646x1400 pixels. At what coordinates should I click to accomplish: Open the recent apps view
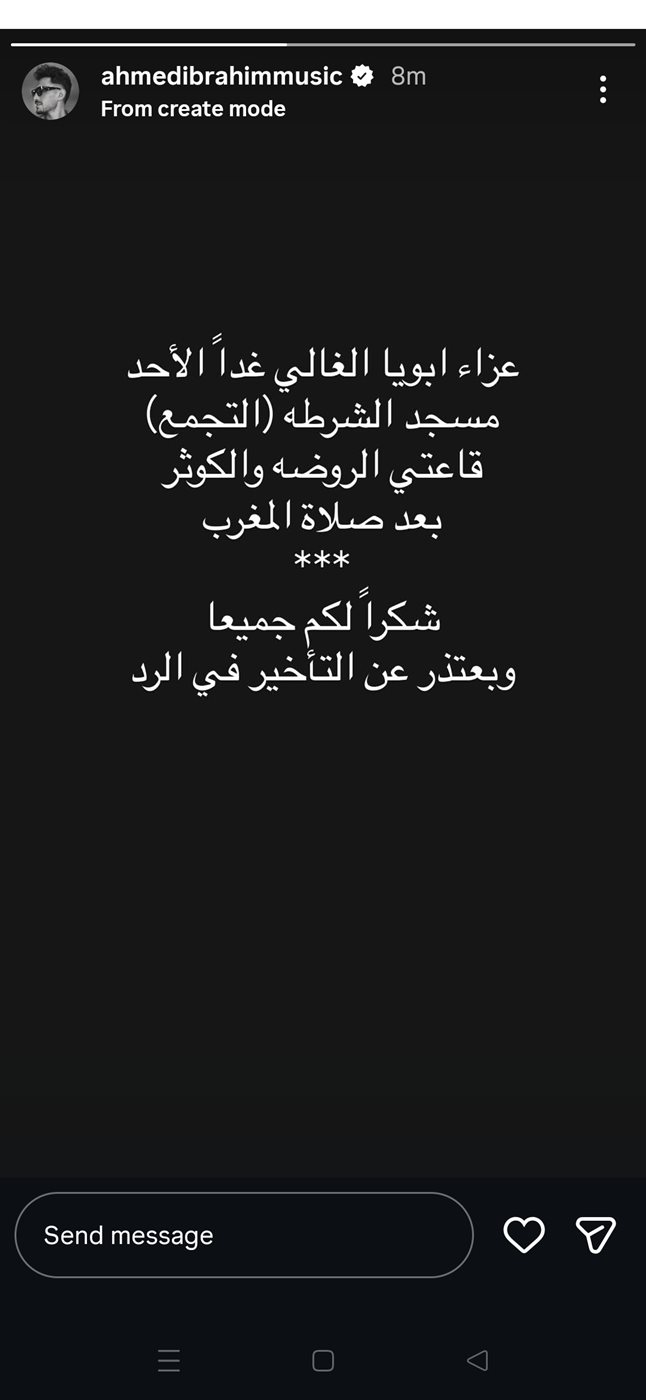click(169, 1360)
